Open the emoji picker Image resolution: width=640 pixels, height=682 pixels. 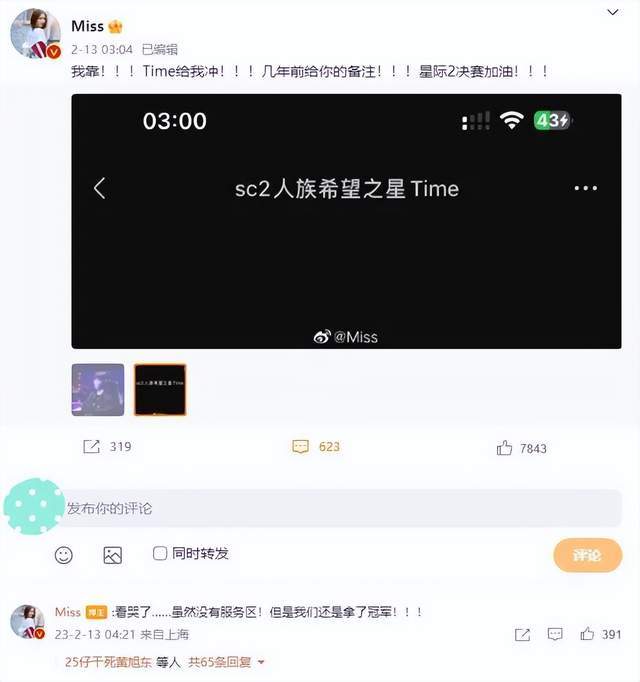point(64,554)
